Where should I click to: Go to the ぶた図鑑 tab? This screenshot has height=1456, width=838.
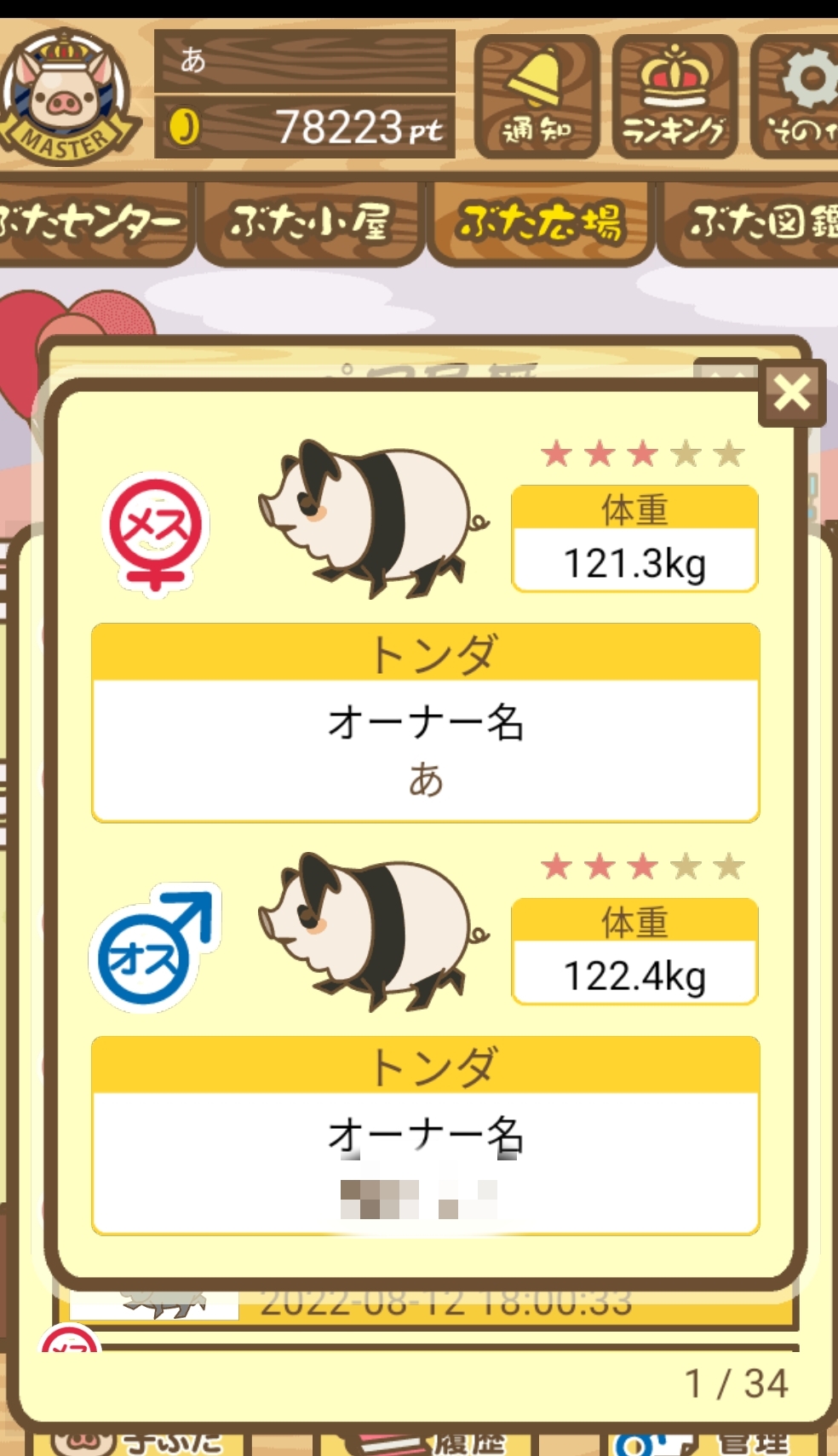(749, 223)
